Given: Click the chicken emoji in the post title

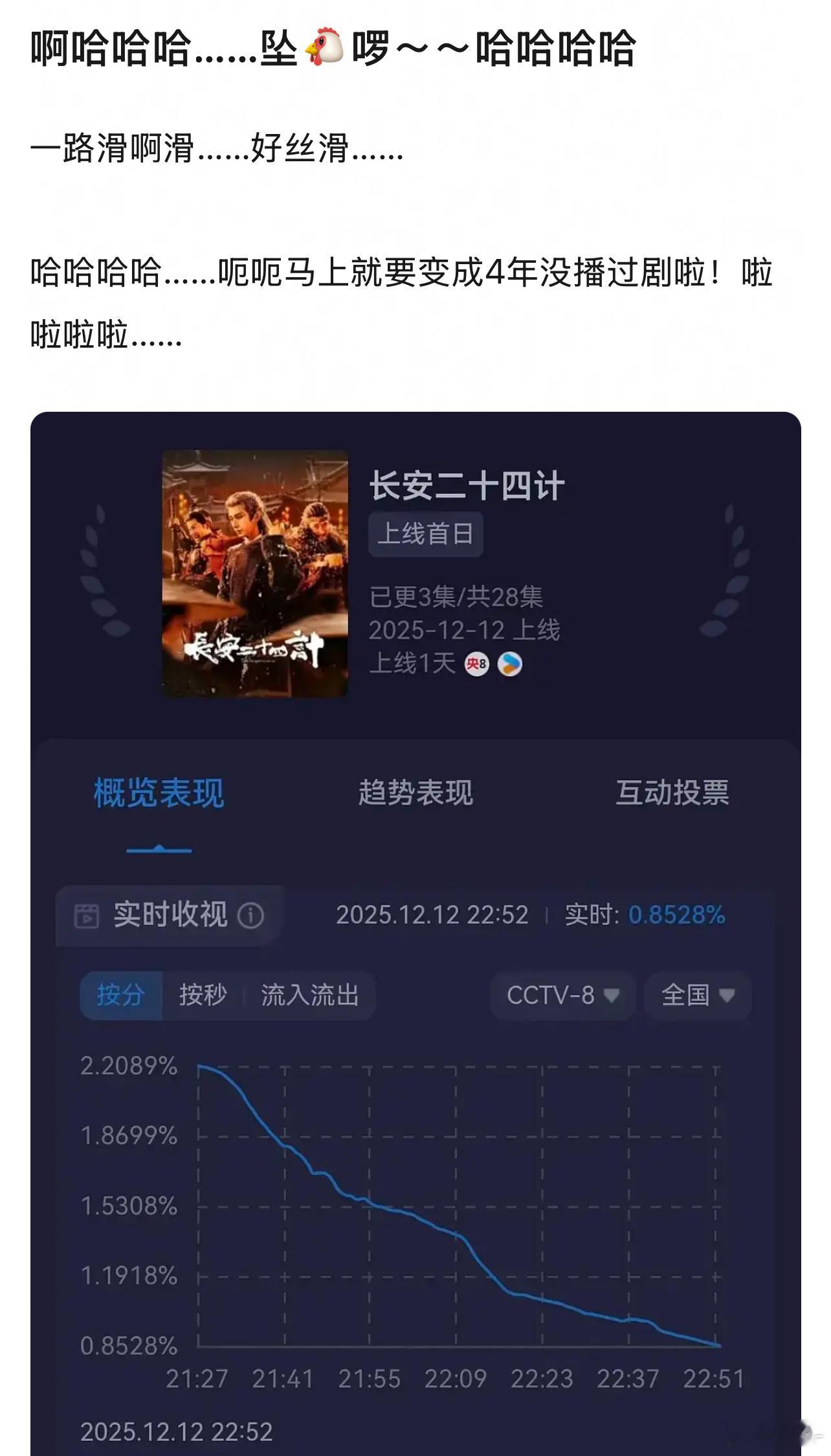Looking at the screenshot, I should [324, 45].
